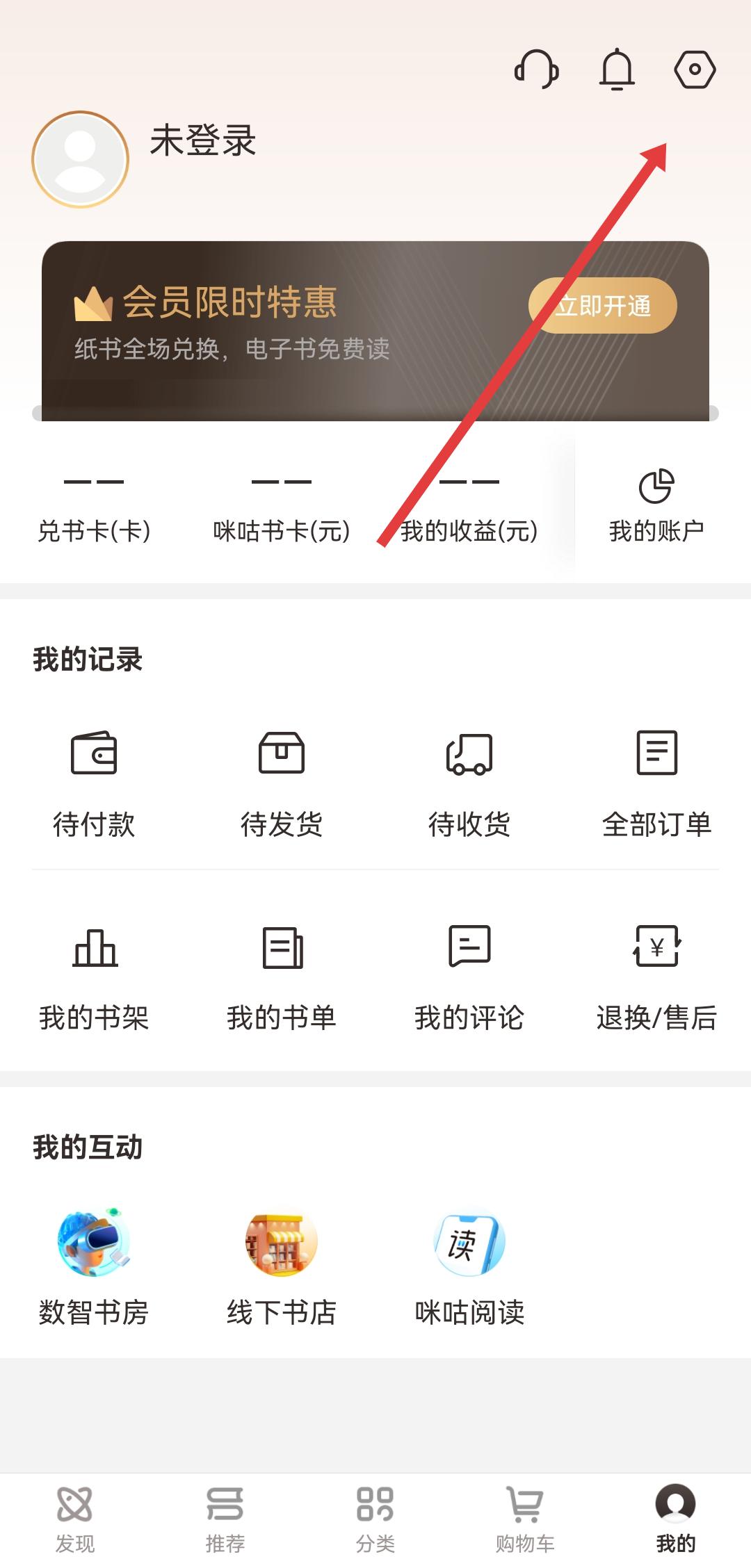Switch to the 发现 tab
Screen dimensions: 751x1568
coord(75,1519)
